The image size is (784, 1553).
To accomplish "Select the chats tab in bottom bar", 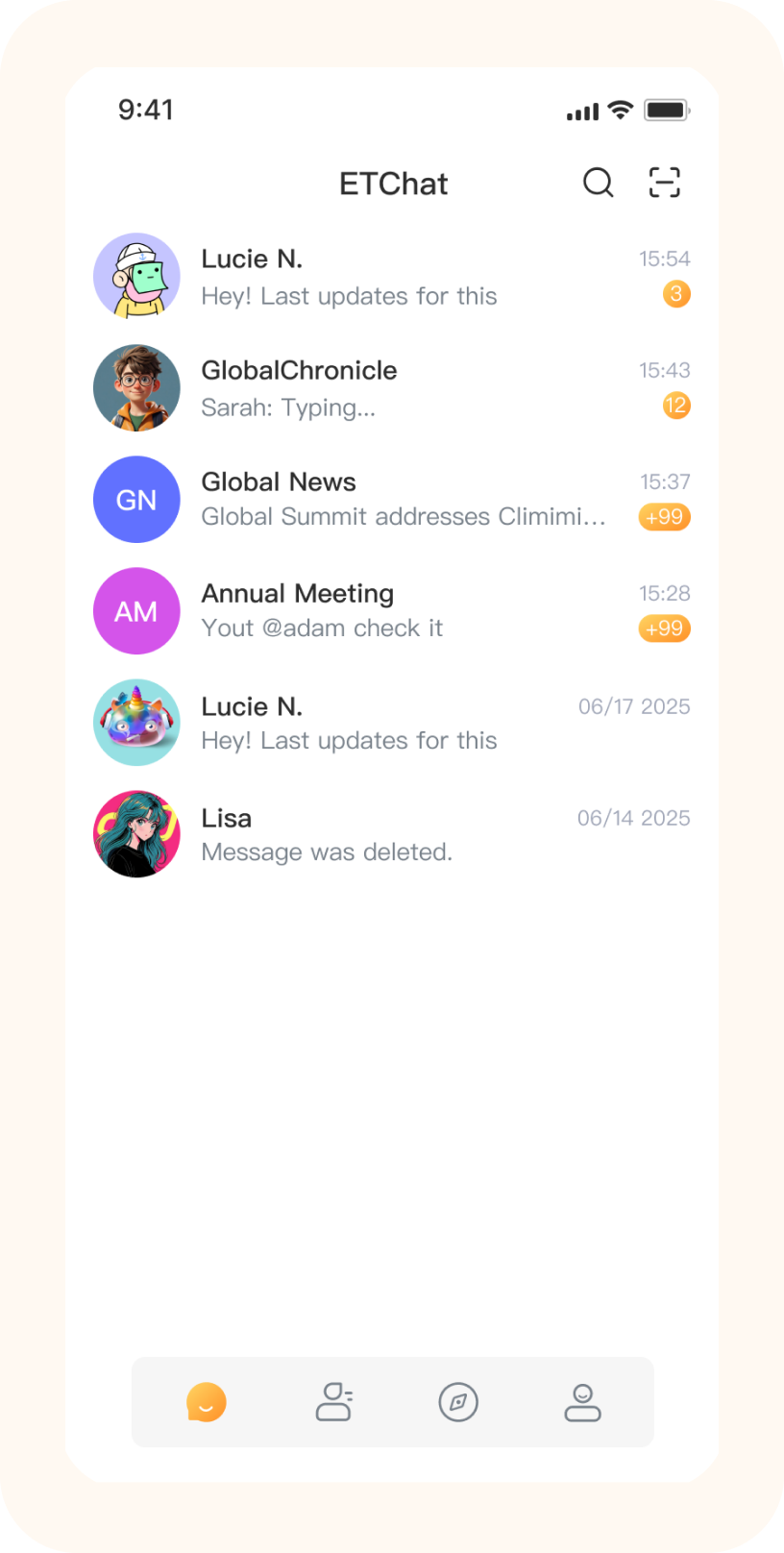I will (206, 1402).
